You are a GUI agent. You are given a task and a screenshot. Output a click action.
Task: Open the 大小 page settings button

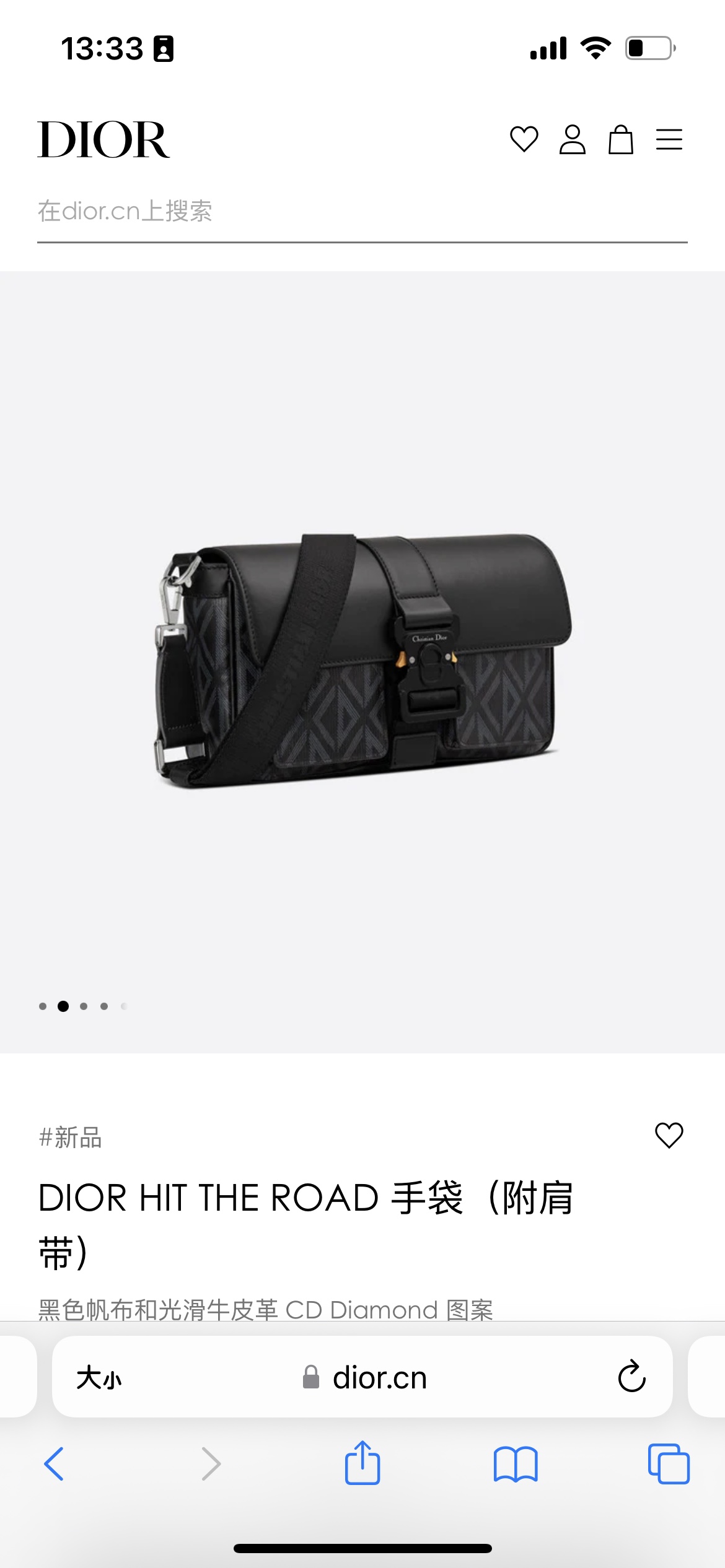[99, 1378]
